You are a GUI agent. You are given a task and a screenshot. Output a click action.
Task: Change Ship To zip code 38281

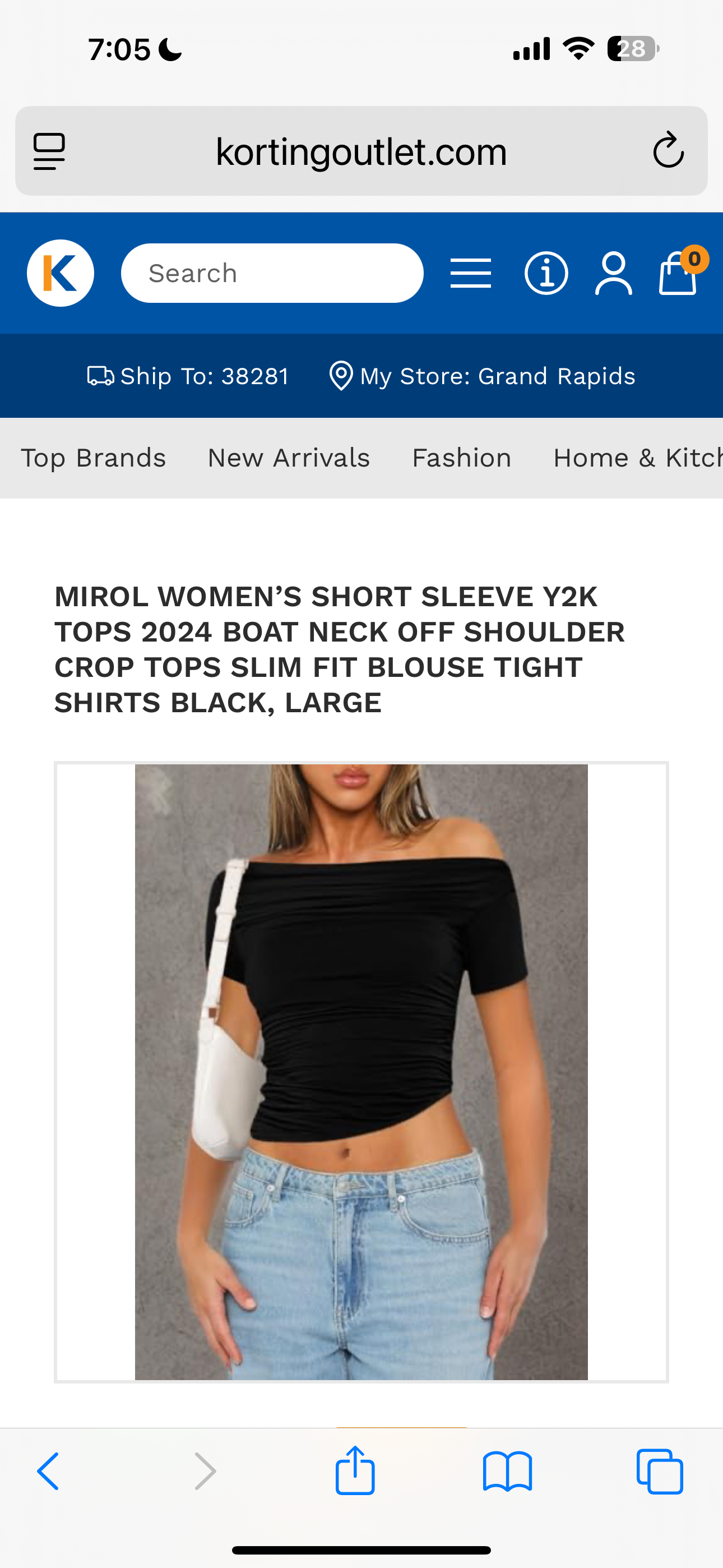(189, 376)
